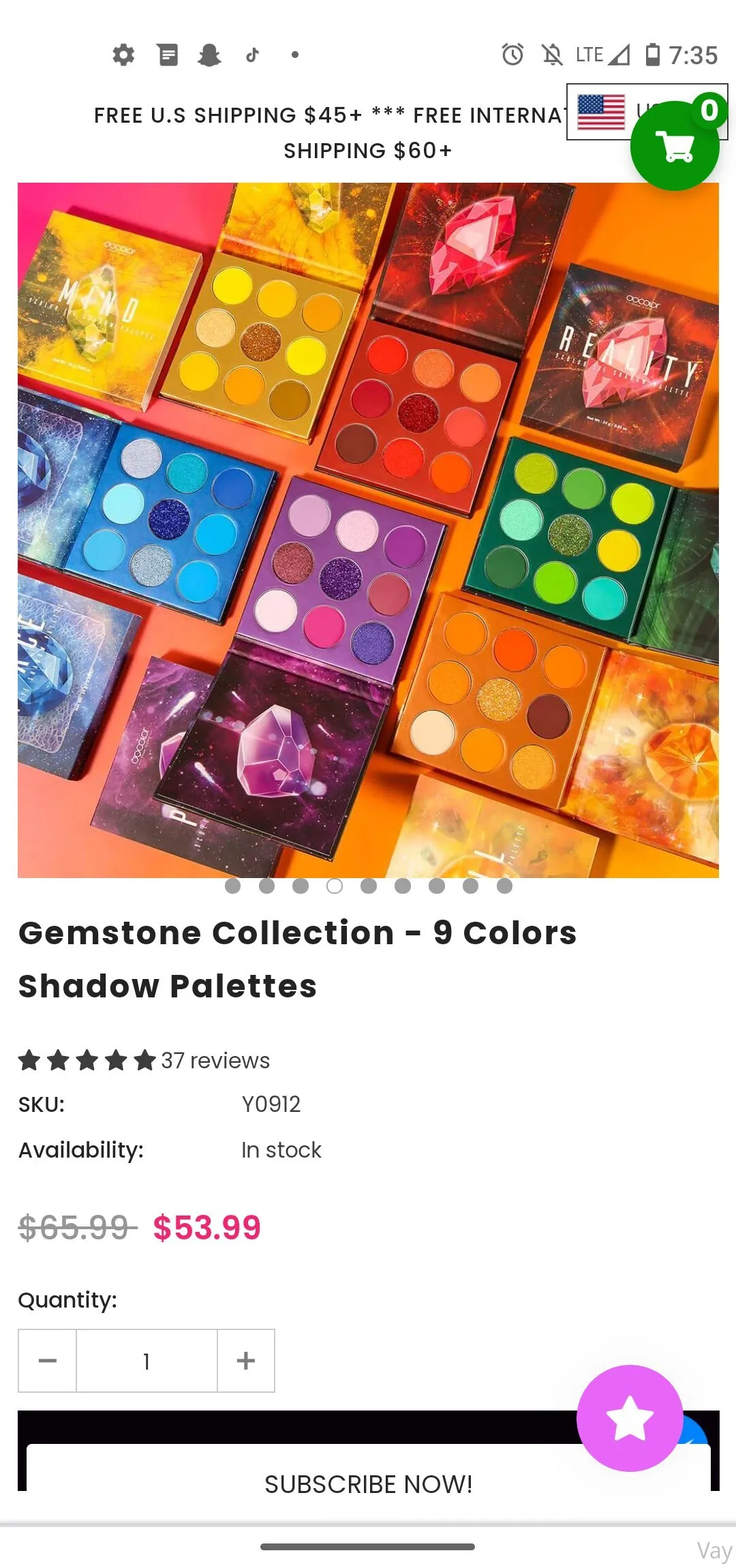The width and height of the screenshot is (736, 1568).
Task: Open the pink star rewards button
Action: tap(630, 1417)
